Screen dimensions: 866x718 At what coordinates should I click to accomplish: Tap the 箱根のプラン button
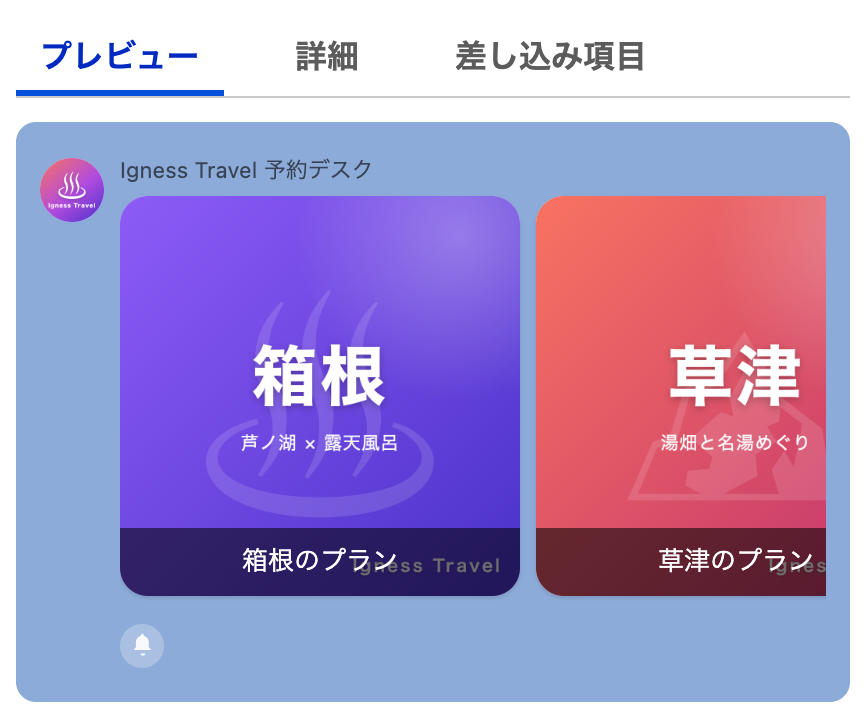pos(320,561)
